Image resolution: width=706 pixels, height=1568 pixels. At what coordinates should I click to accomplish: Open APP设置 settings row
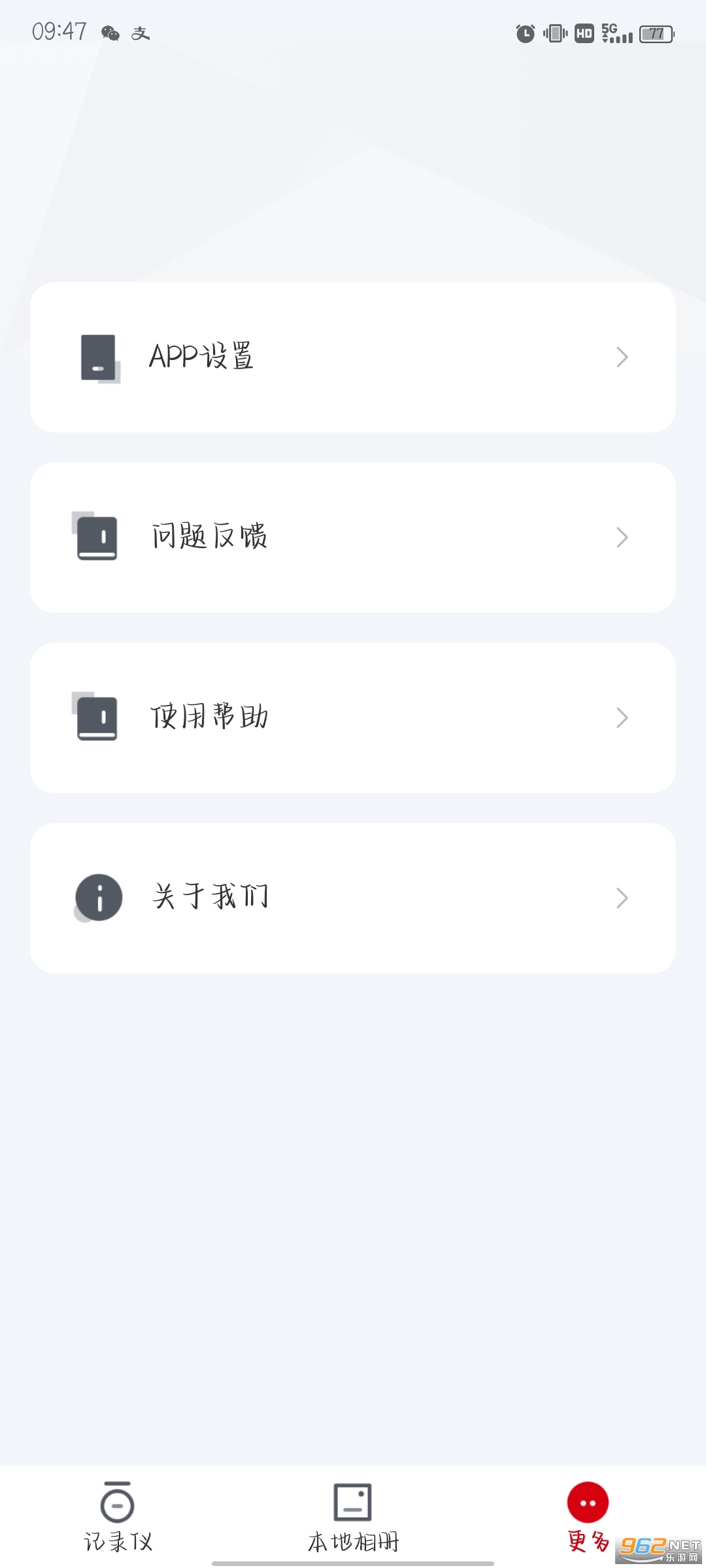(353, 357)
